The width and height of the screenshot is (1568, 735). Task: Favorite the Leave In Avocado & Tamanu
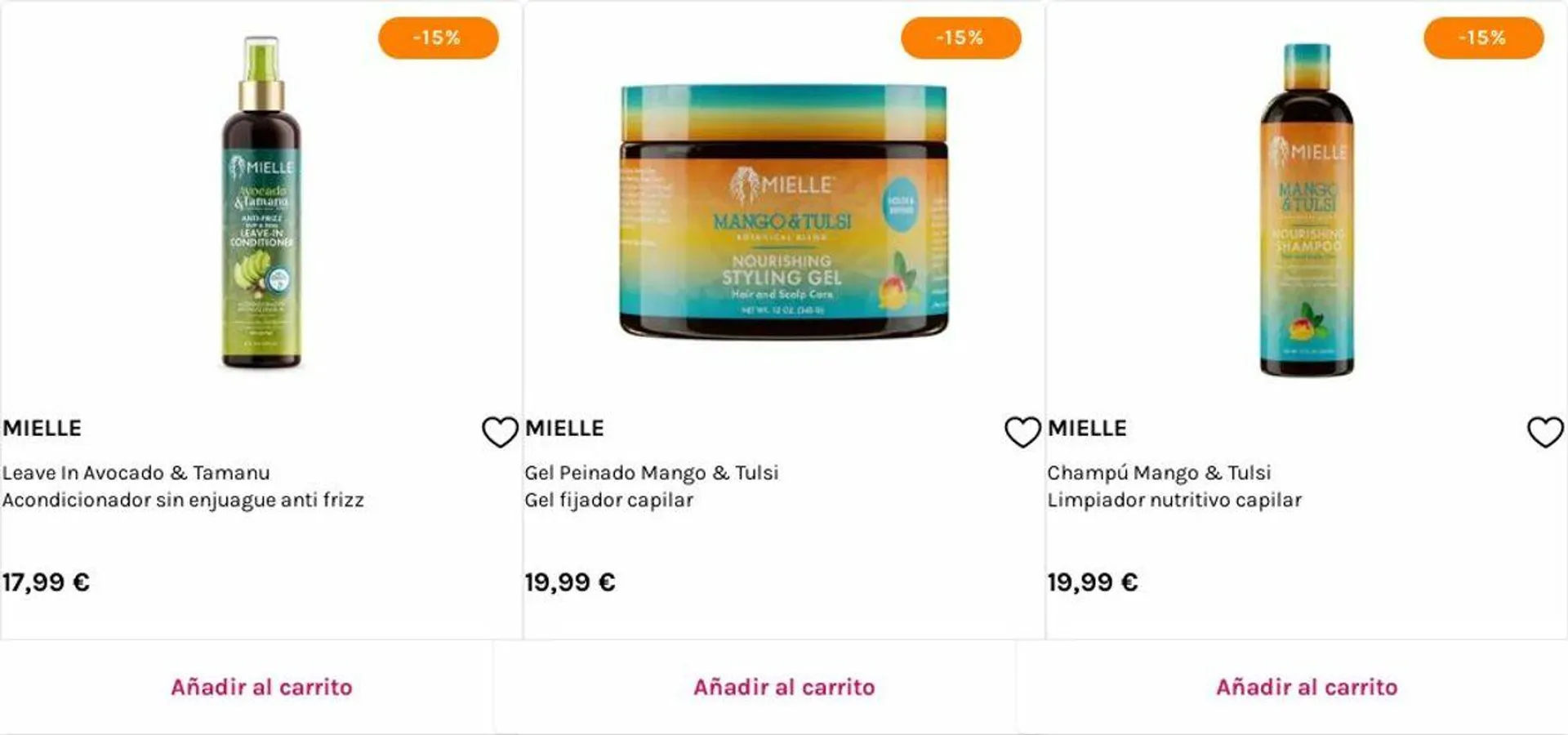(x=500, y=431)
